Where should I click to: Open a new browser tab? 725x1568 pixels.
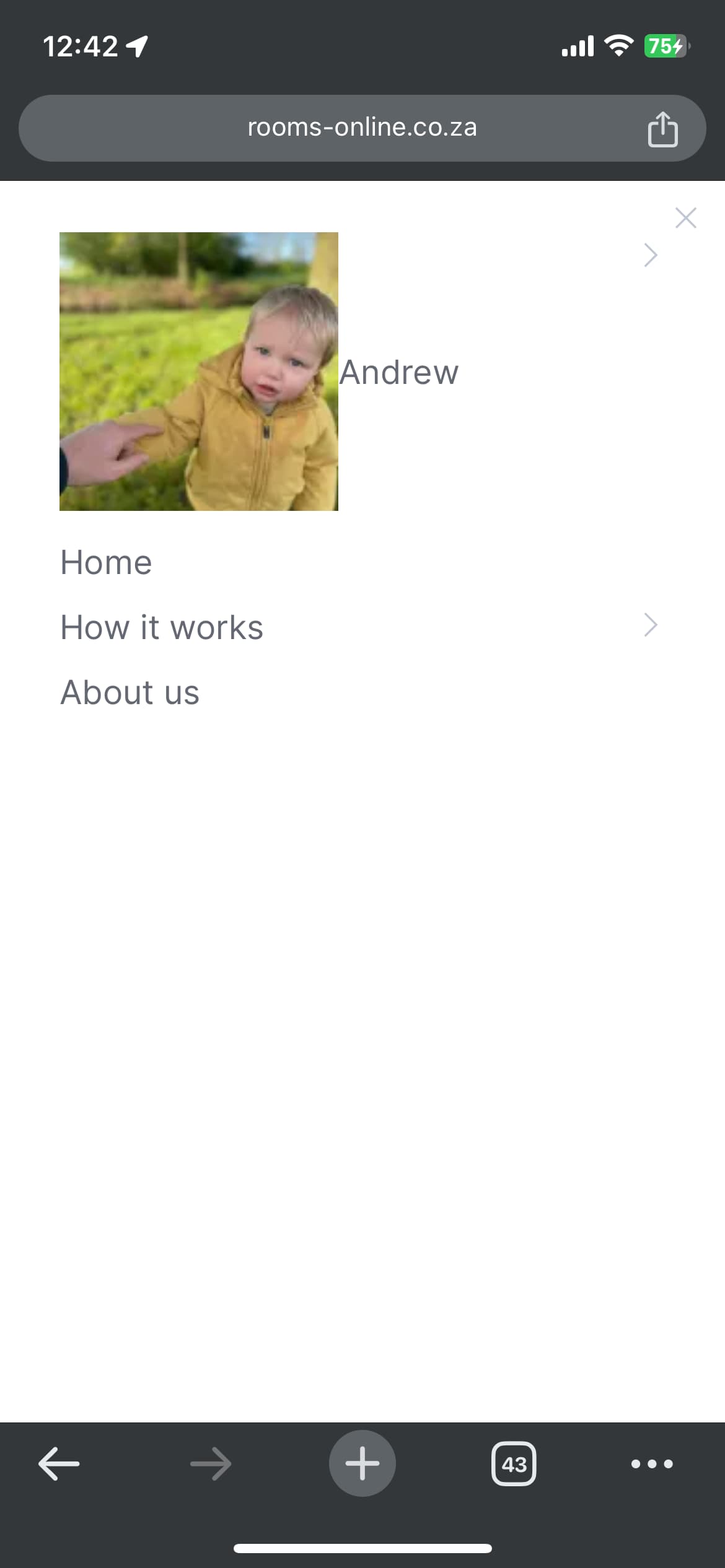pyautogui.click(x=362, y=1463)
